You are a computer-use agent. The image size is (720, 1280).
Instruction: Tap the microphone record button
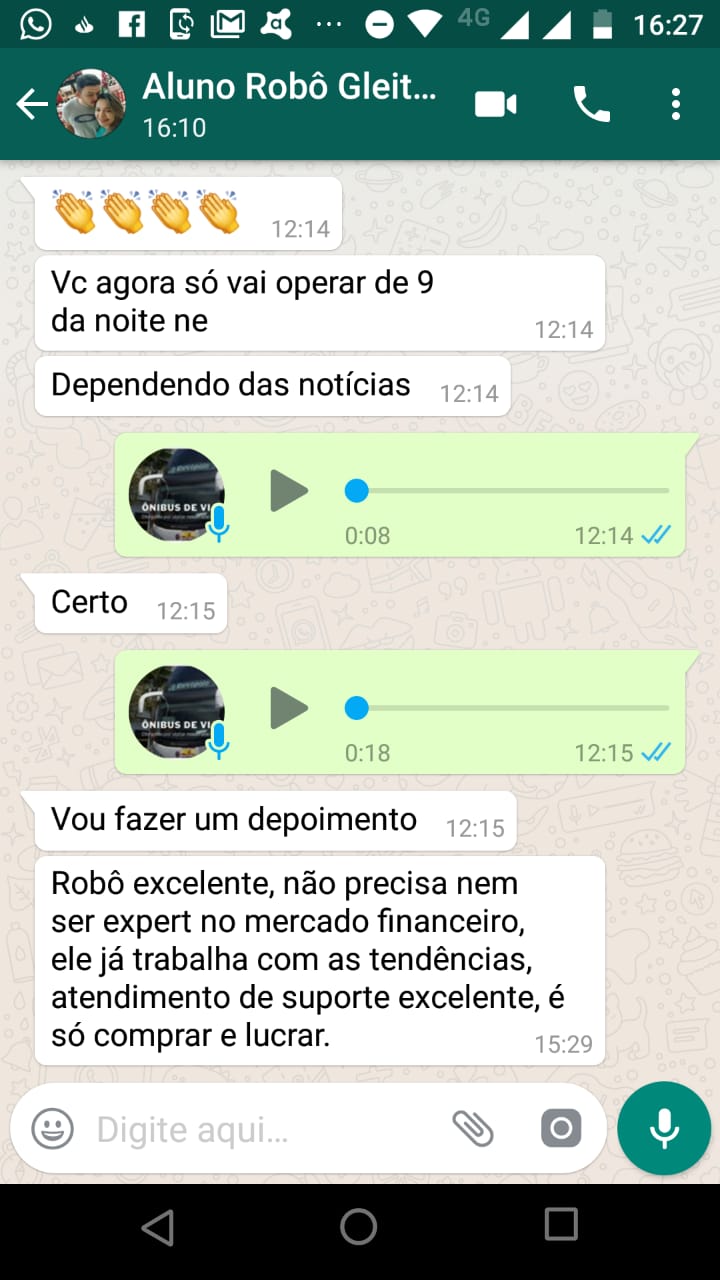664,1128
